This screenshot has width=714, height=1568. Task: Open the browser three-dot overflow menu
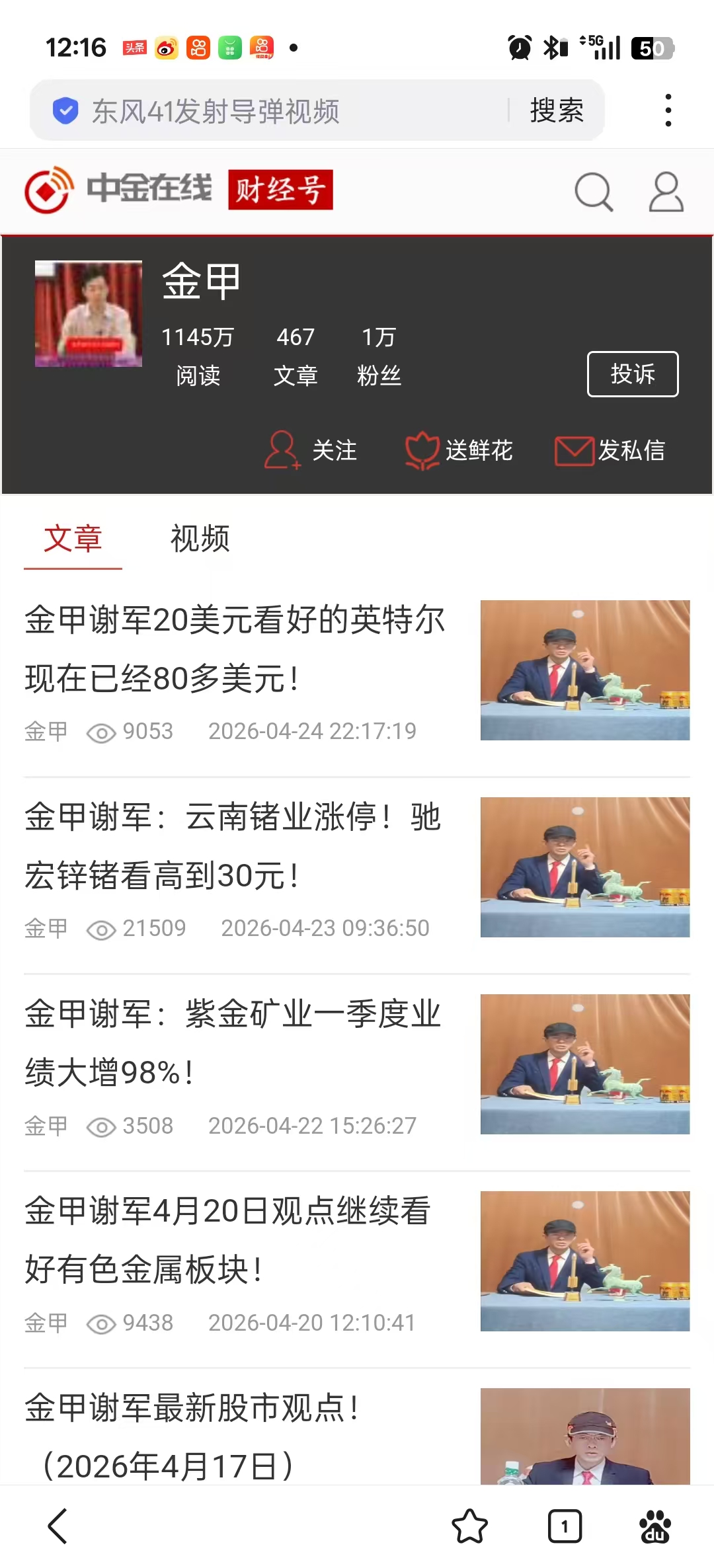coord(668,110)
